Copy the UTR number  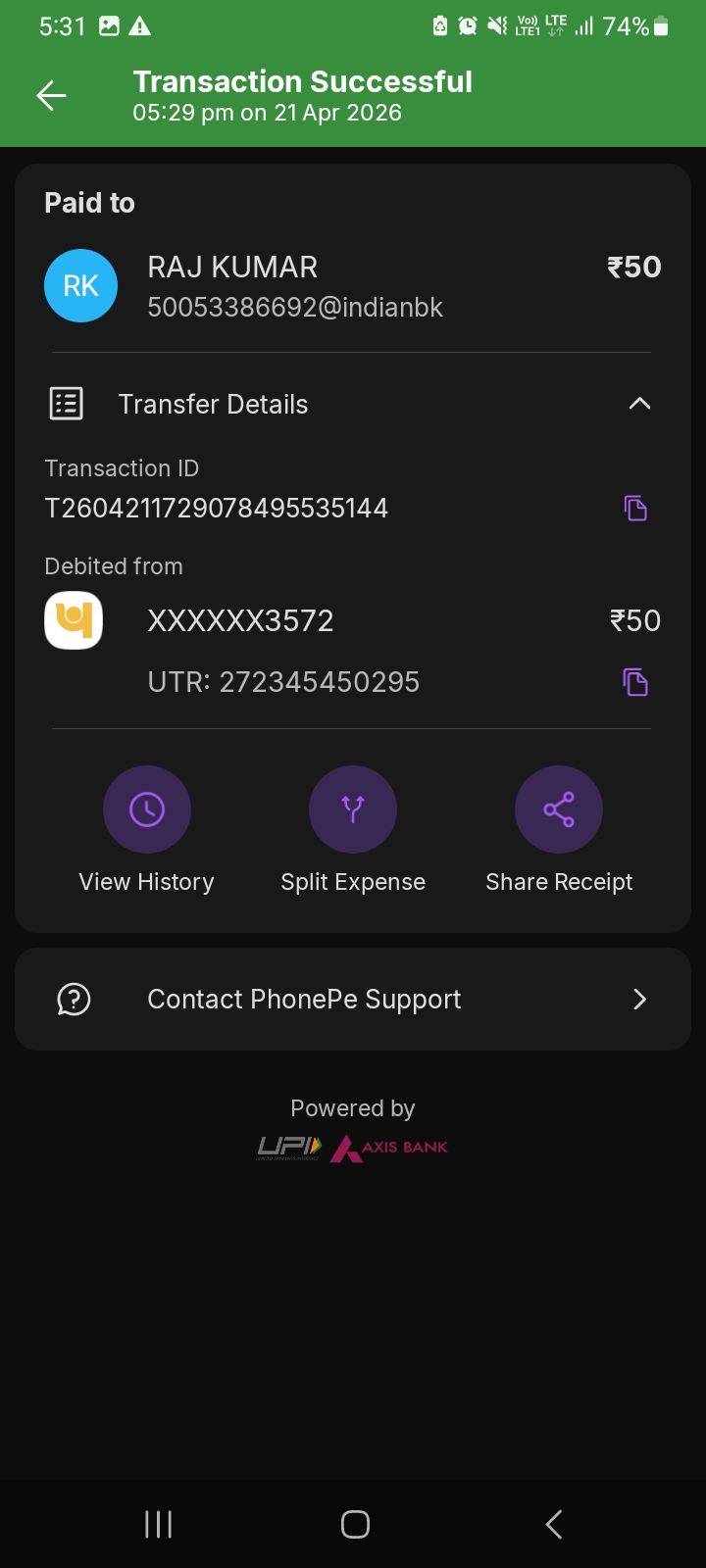click(635, 682)
